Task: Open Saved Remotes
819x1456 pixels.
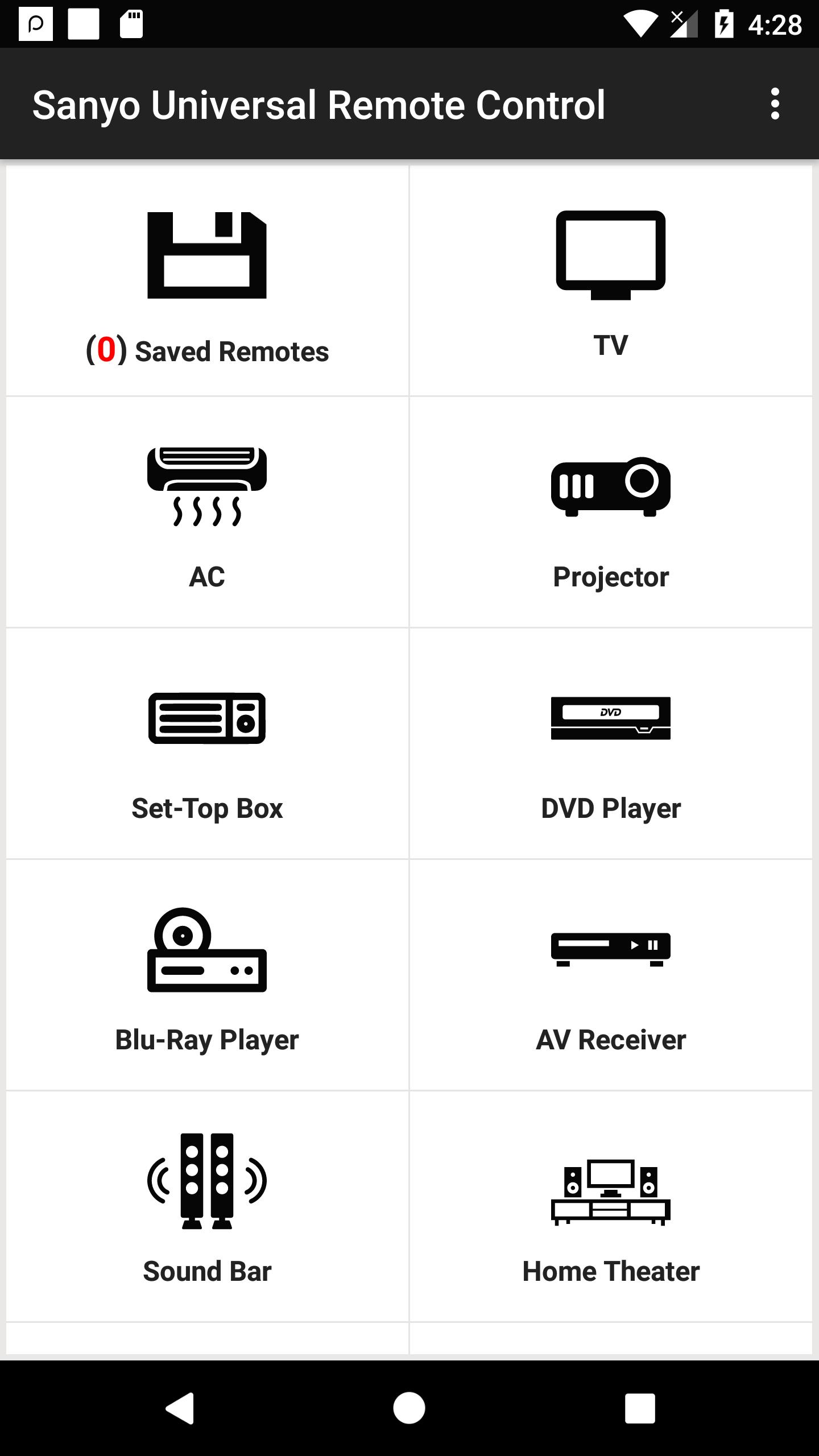Action: tap(207, 282)
